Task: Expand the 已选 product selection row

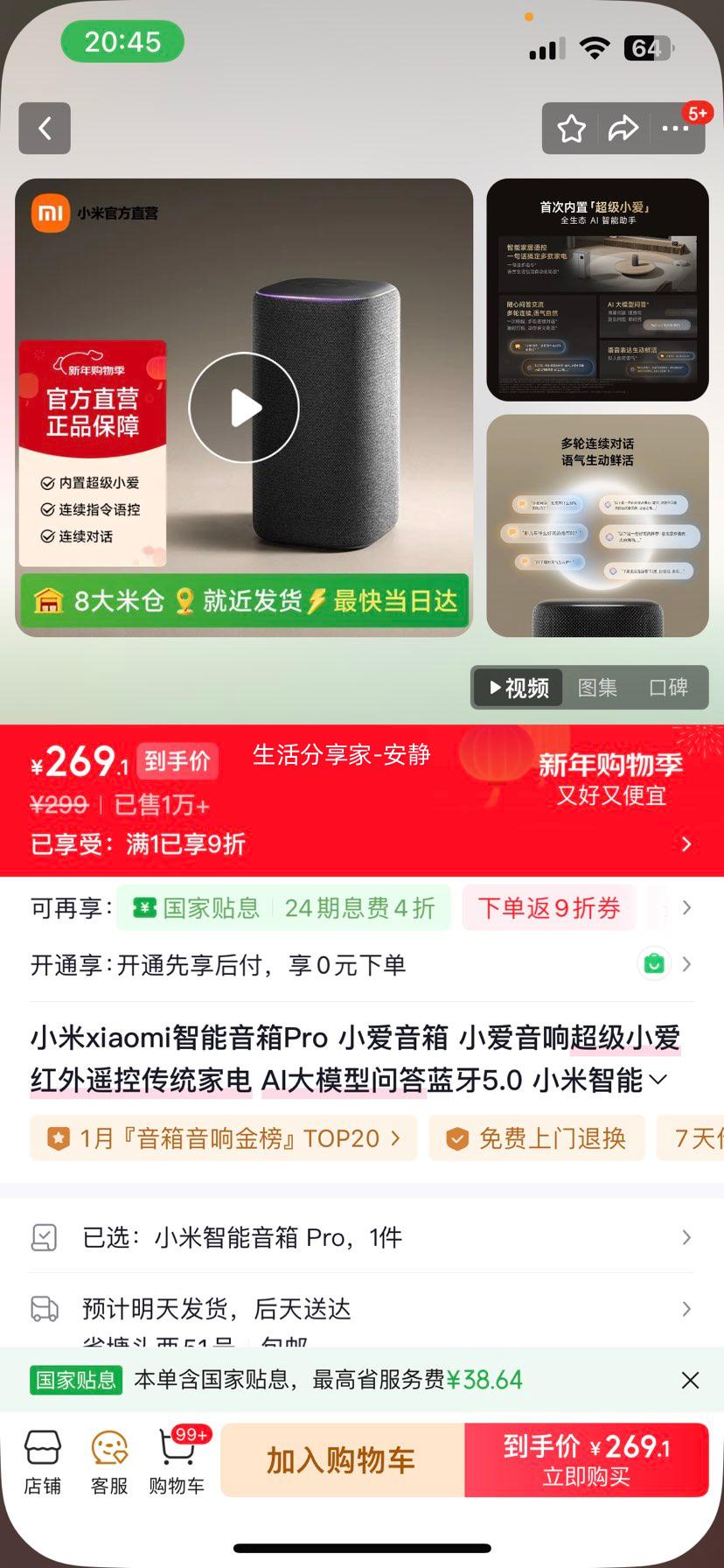Action: coord(687,1237)
